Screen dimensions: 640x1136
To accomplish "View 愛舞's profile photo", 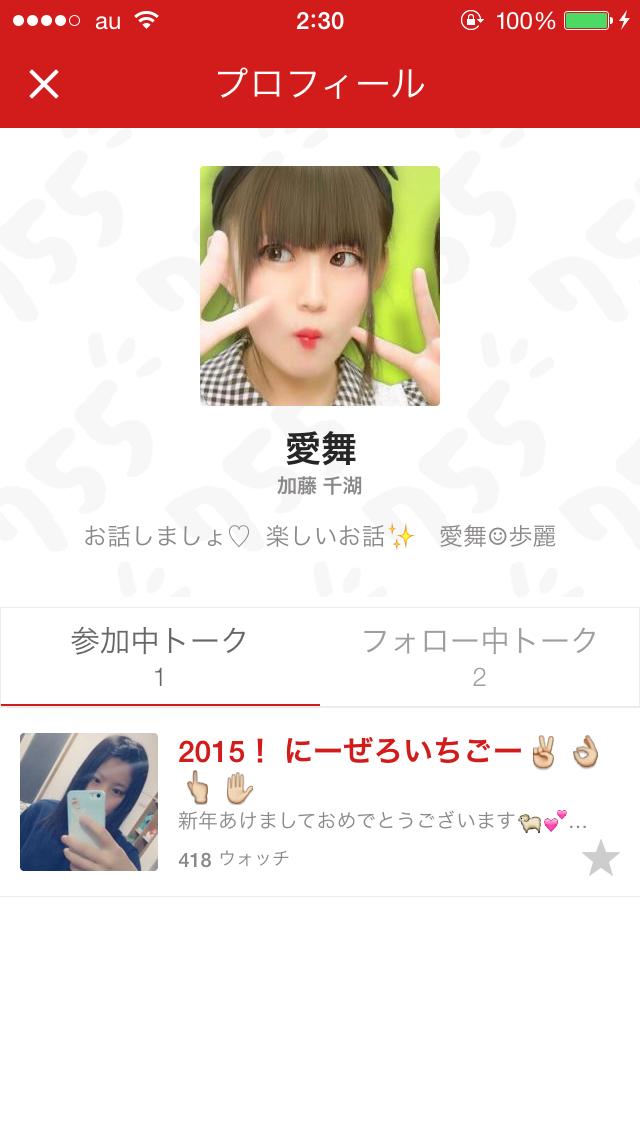I will click(x=320, y=286).
